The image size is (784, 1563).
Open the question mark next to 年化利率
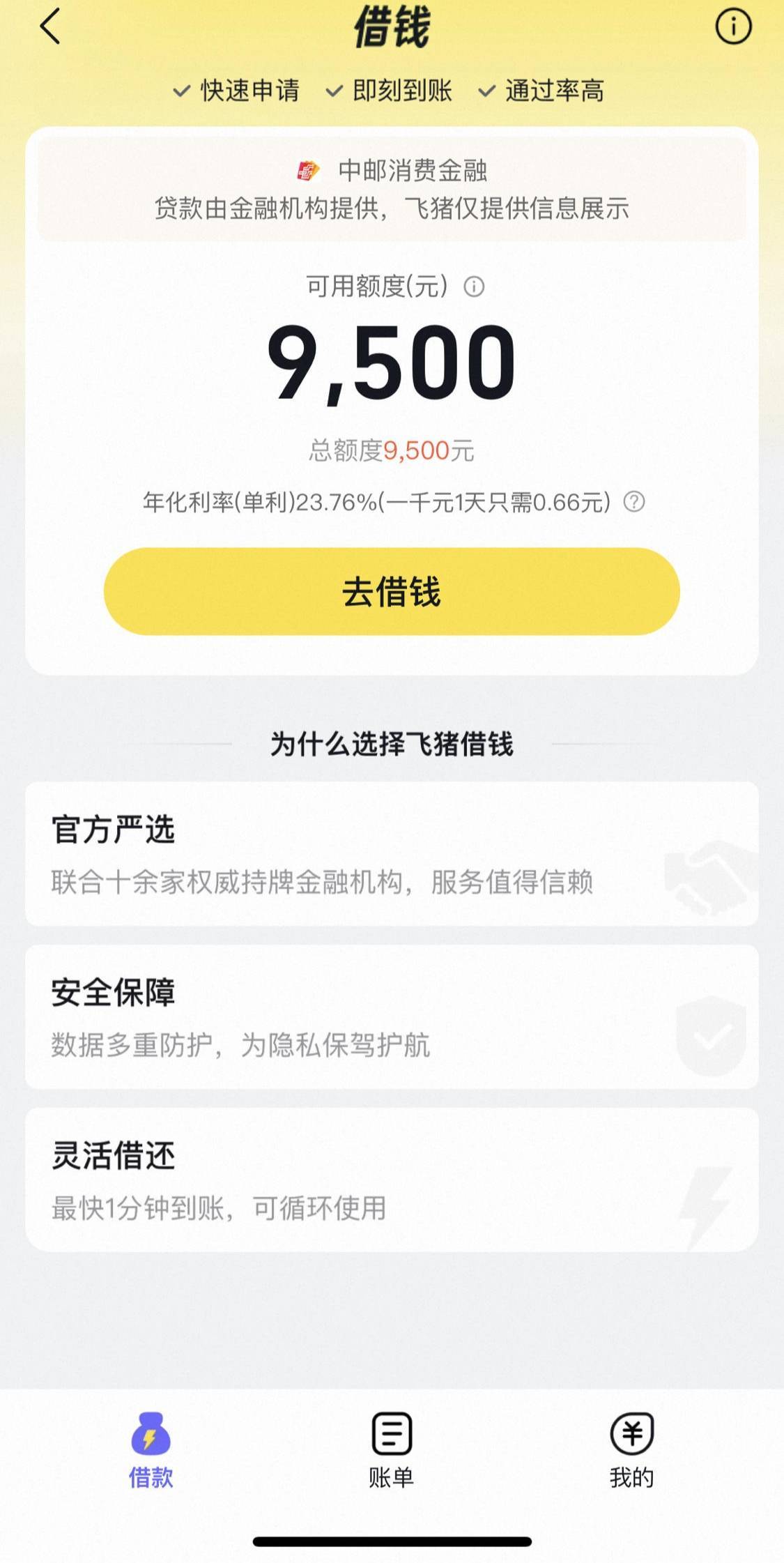[x=633, y=501]
